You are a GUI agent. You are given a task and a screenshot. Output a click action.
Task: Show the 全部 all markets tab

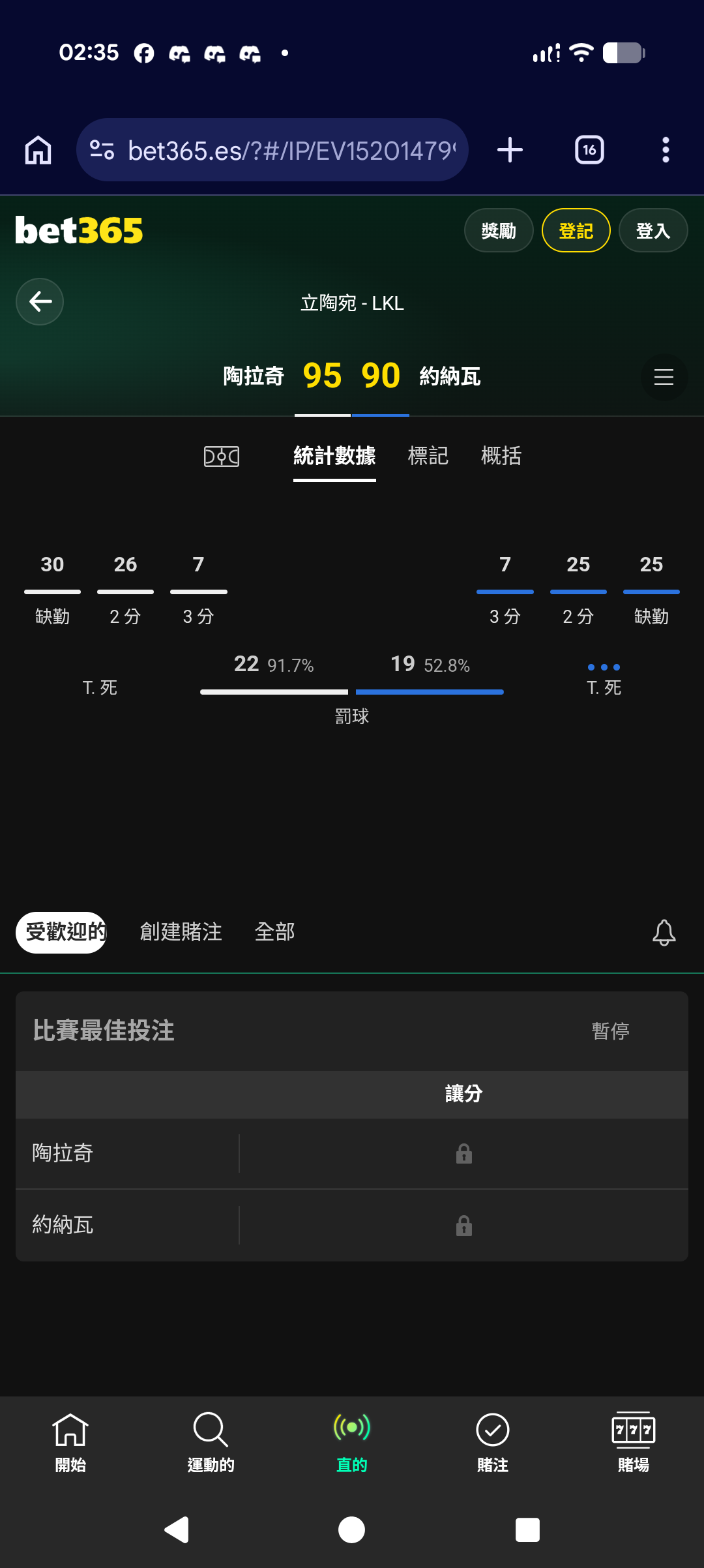click(275, 932)
